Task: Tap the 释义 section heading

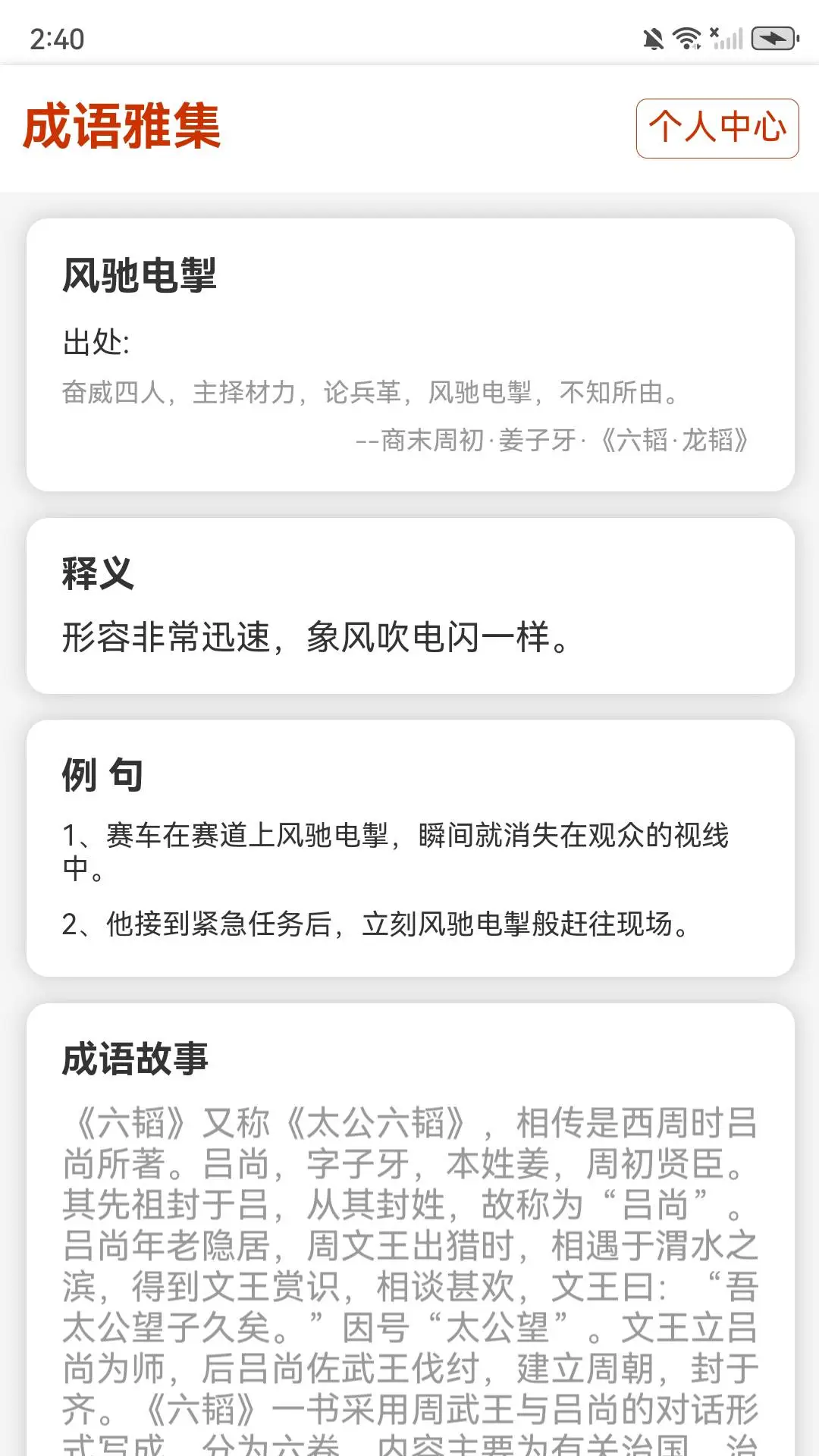Action: [x=95, y=575]
